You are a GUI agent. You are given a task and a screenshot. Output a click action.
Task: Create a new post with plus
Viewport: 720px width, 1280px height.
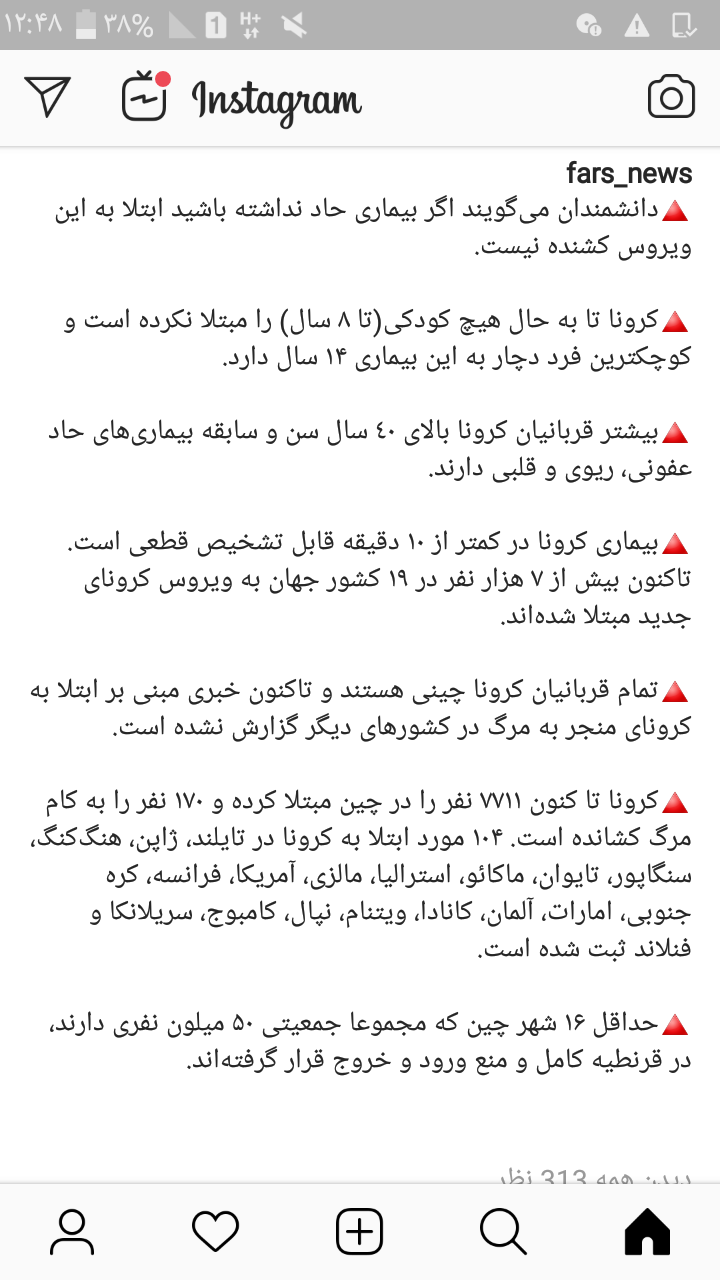point(360,1231)
